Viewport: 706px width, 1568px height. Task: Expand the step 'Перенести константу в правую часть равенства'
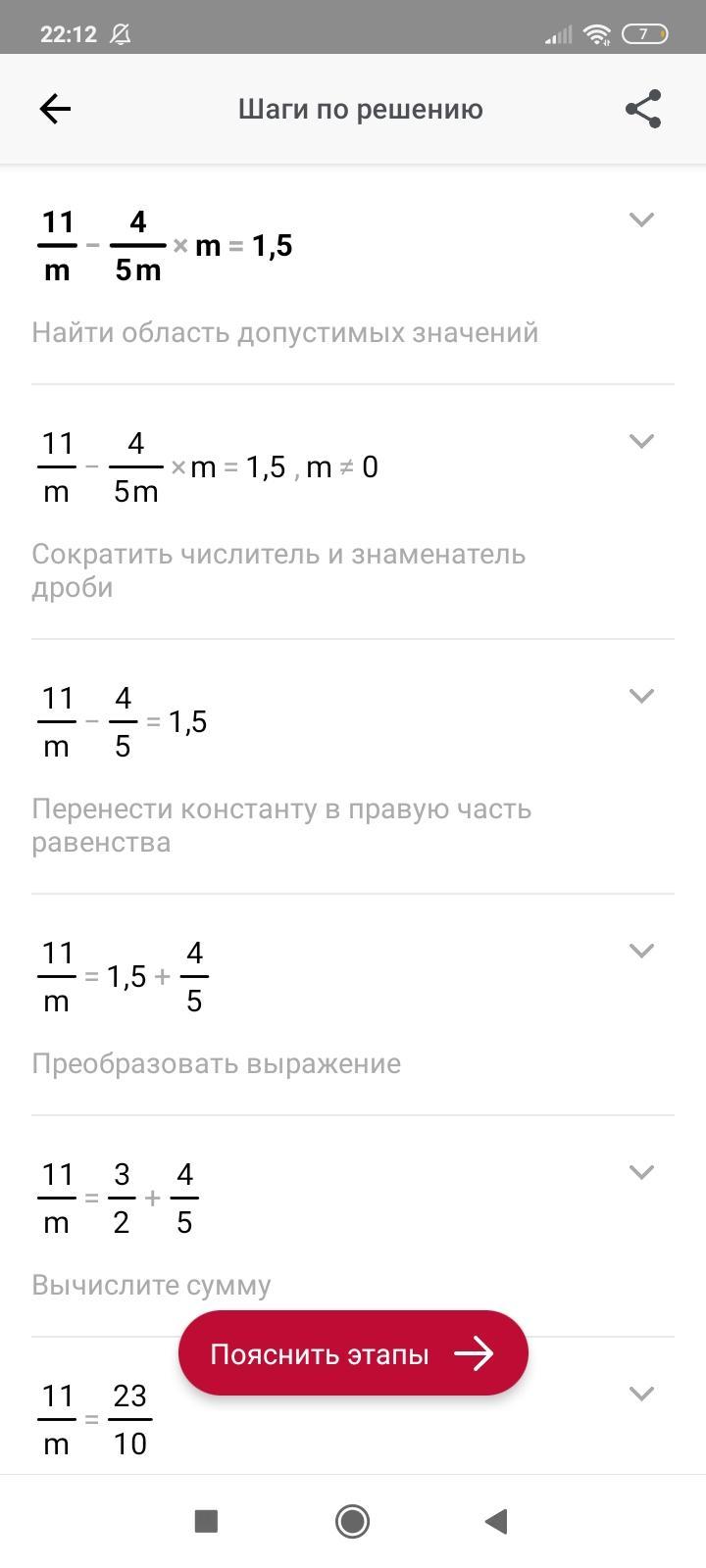[x=641, y=696]
